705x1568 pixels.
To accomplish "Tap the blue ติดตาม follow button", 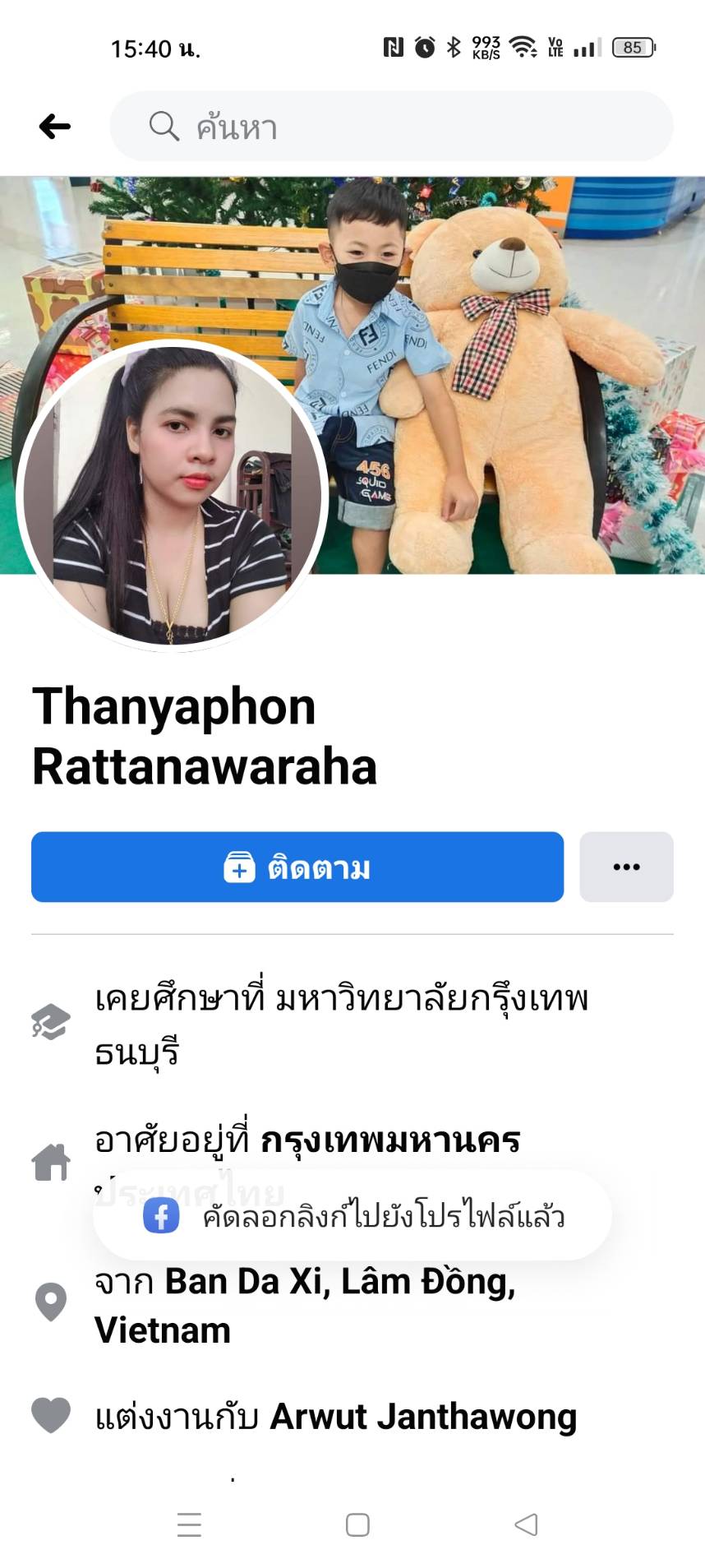I will (297, 867).
